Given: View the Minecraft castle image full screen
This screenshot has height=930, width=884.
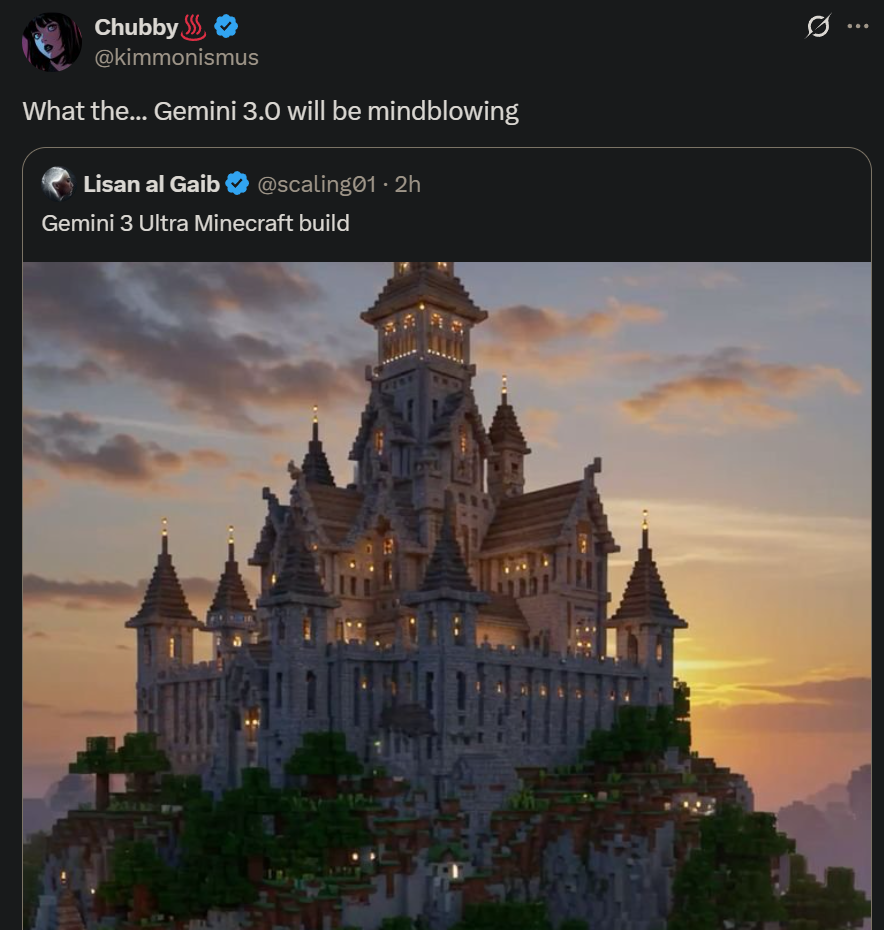Looking at the screenshot, I should pos(447,595).
